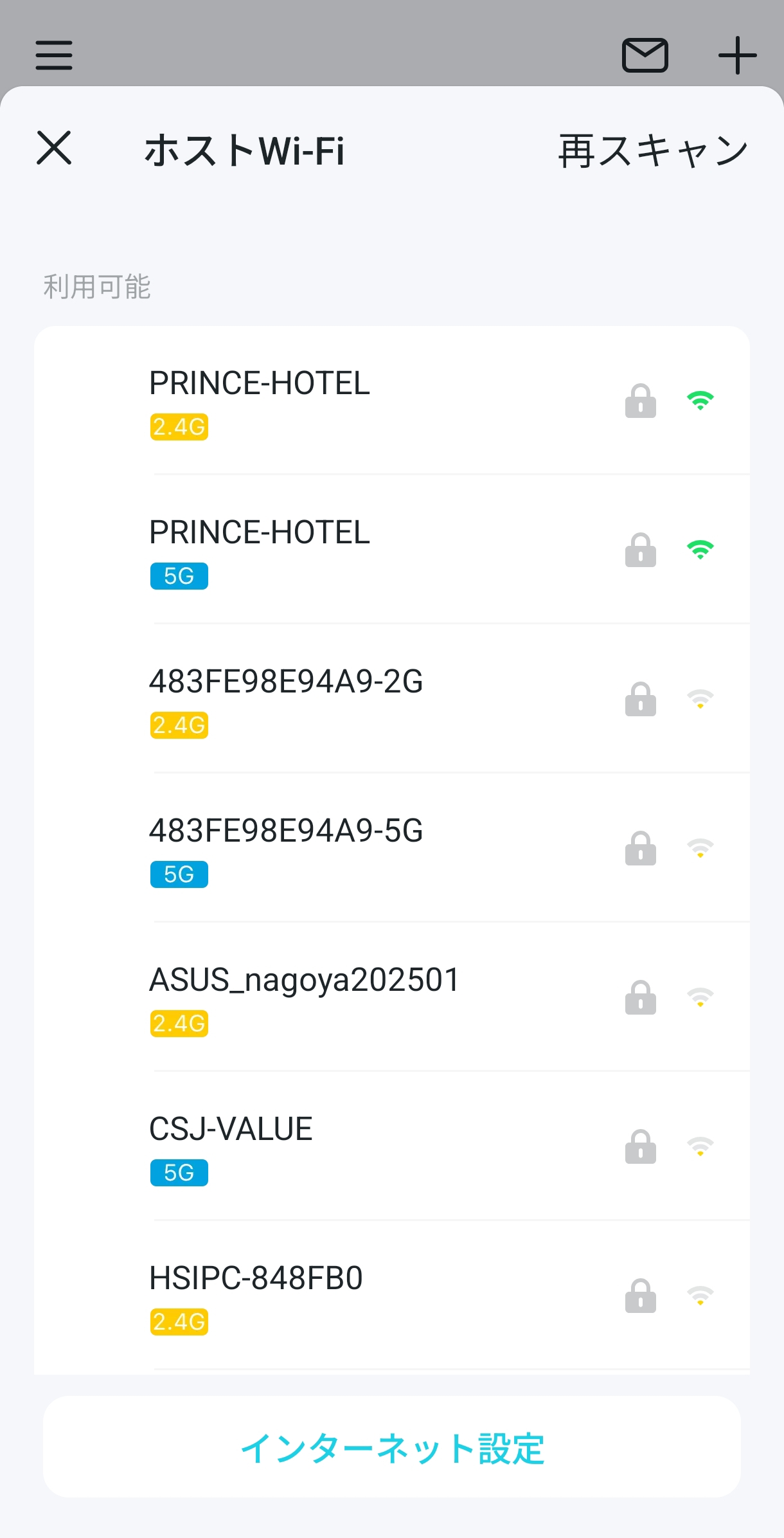Choose the 483FE98E94A9-5G network

coord(392,848)
